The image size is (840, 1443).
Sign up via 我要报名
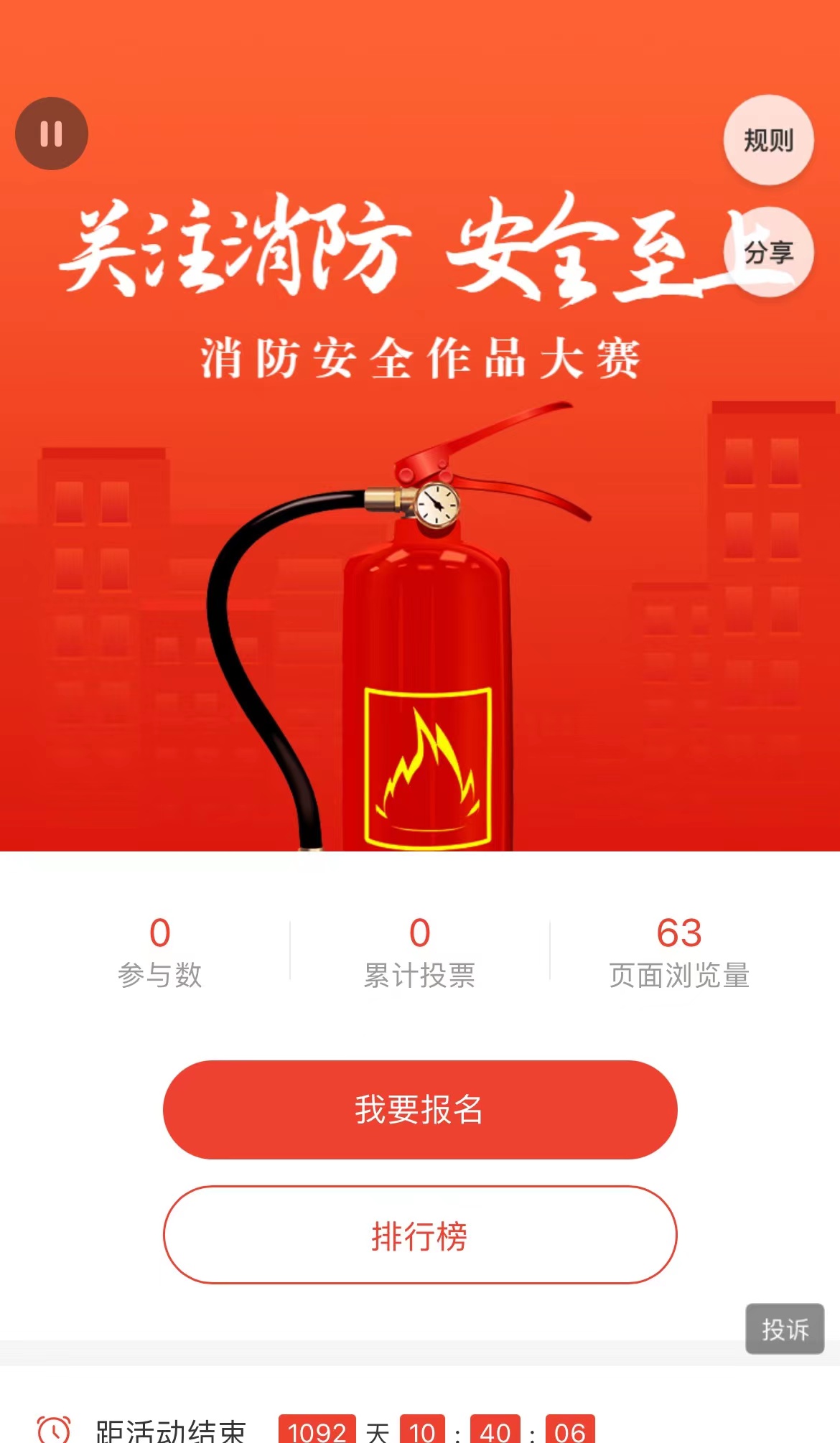point(420,1109)
